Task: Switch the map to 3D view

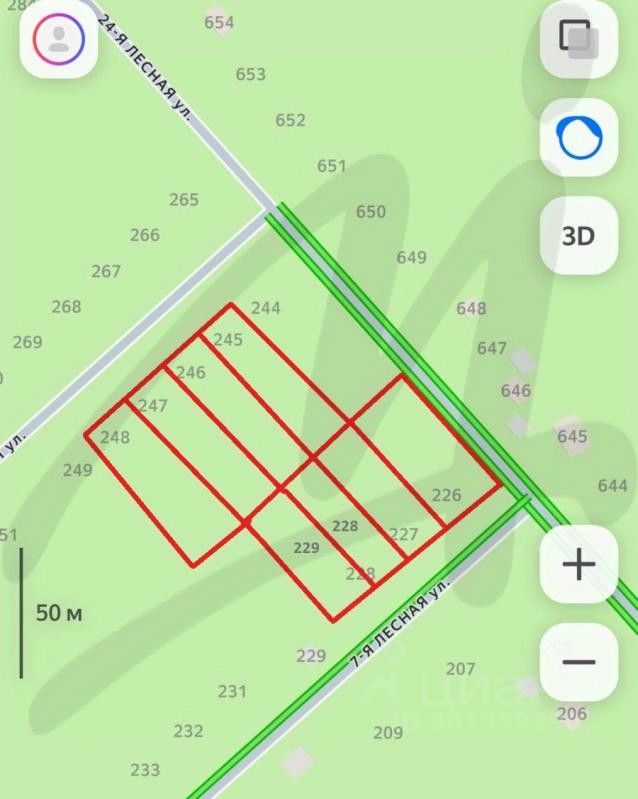Action: 578,236
